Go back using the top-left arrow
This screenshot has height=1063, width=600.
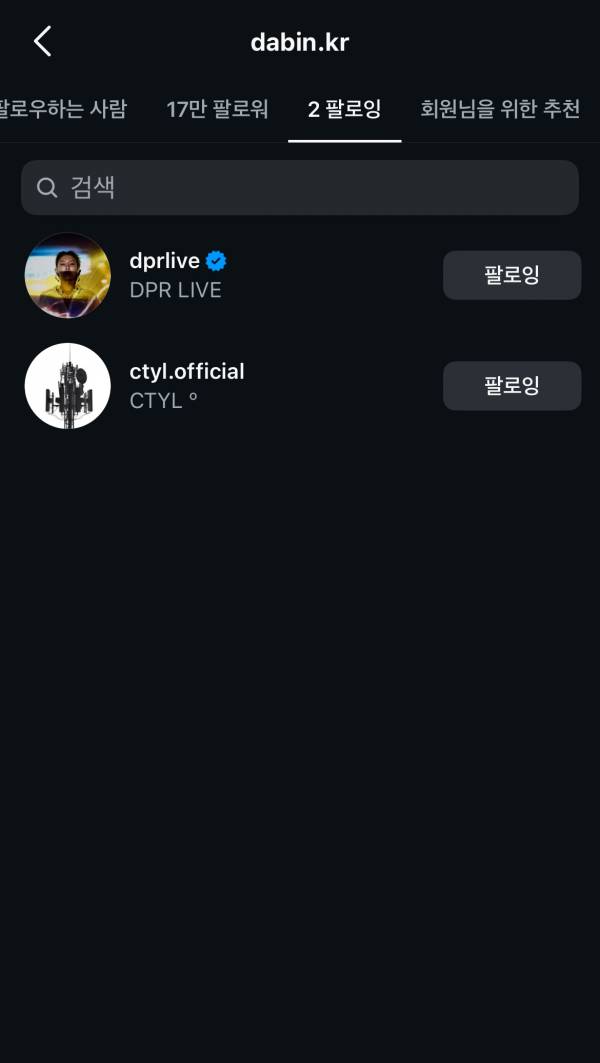[42, 42]
